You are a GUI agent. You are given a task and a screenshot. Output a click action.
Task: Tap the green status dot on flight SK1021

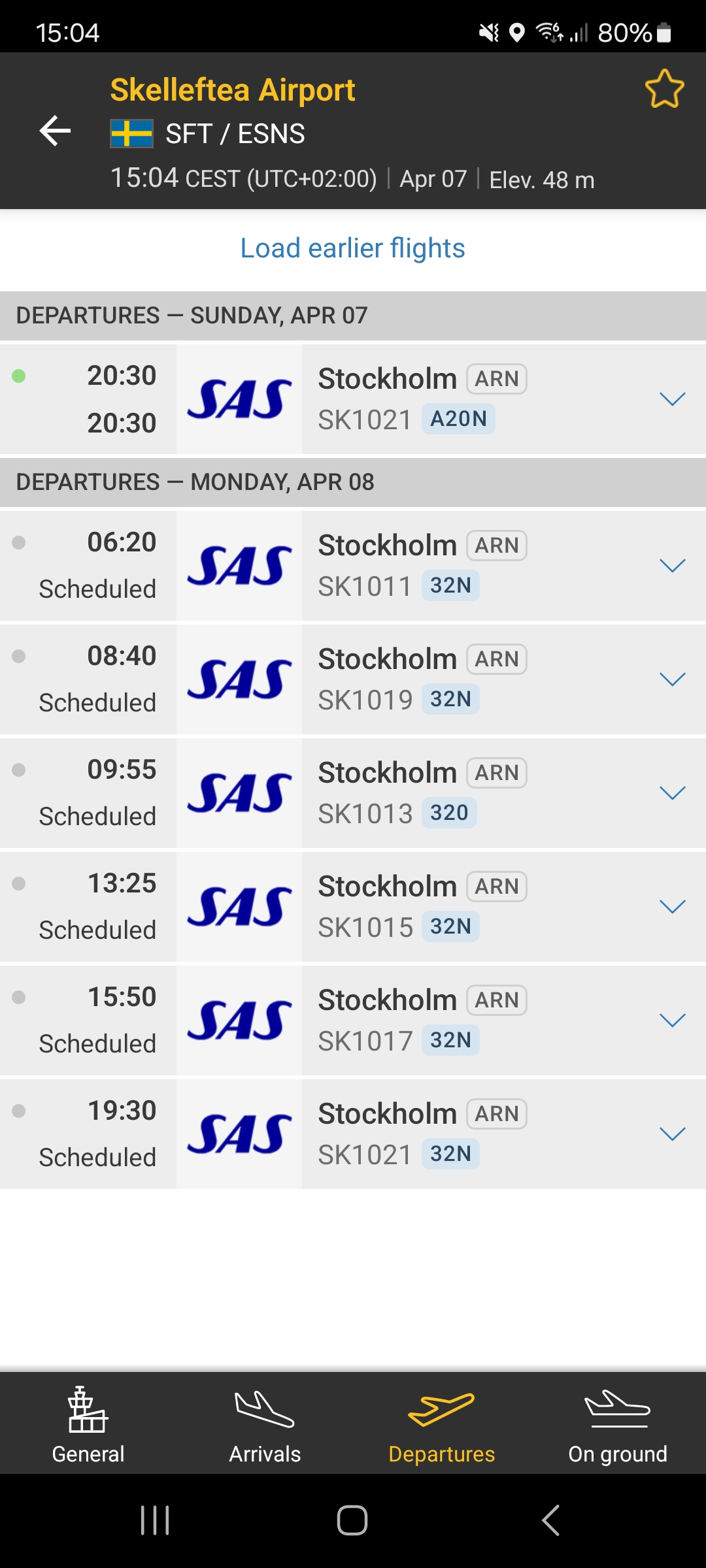click(x=20, y=375)
